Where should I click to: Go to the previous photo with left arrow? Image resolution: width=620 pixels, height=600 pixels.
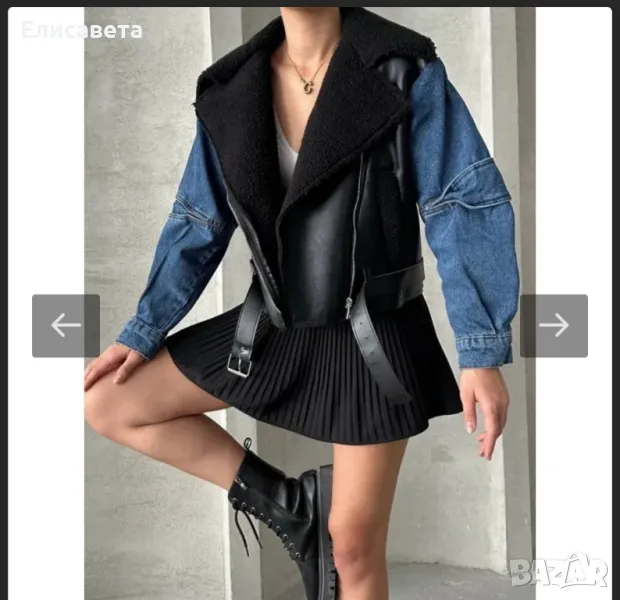(66, 325)
